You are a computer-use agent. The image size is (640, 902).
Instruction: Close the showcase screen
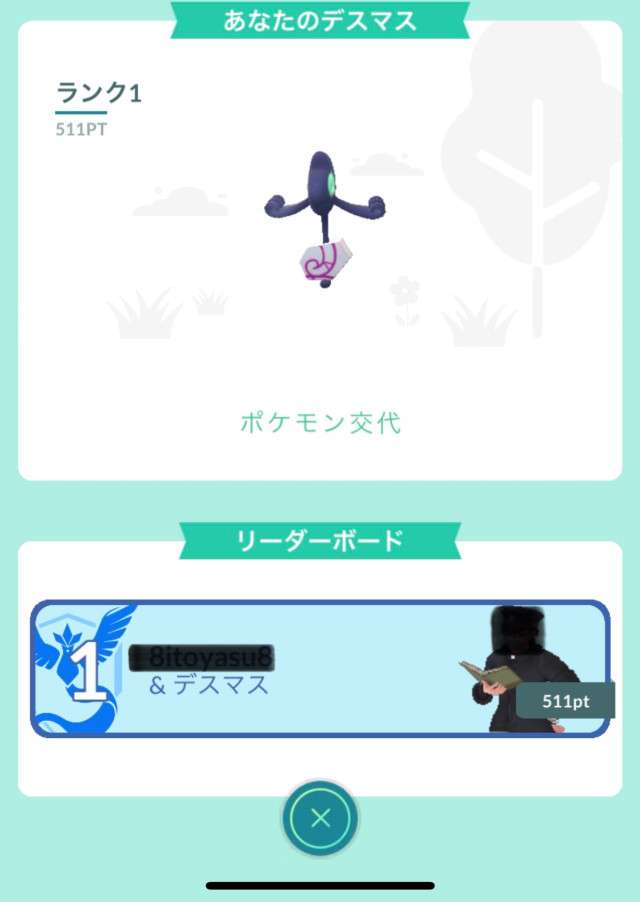(320, 819)
